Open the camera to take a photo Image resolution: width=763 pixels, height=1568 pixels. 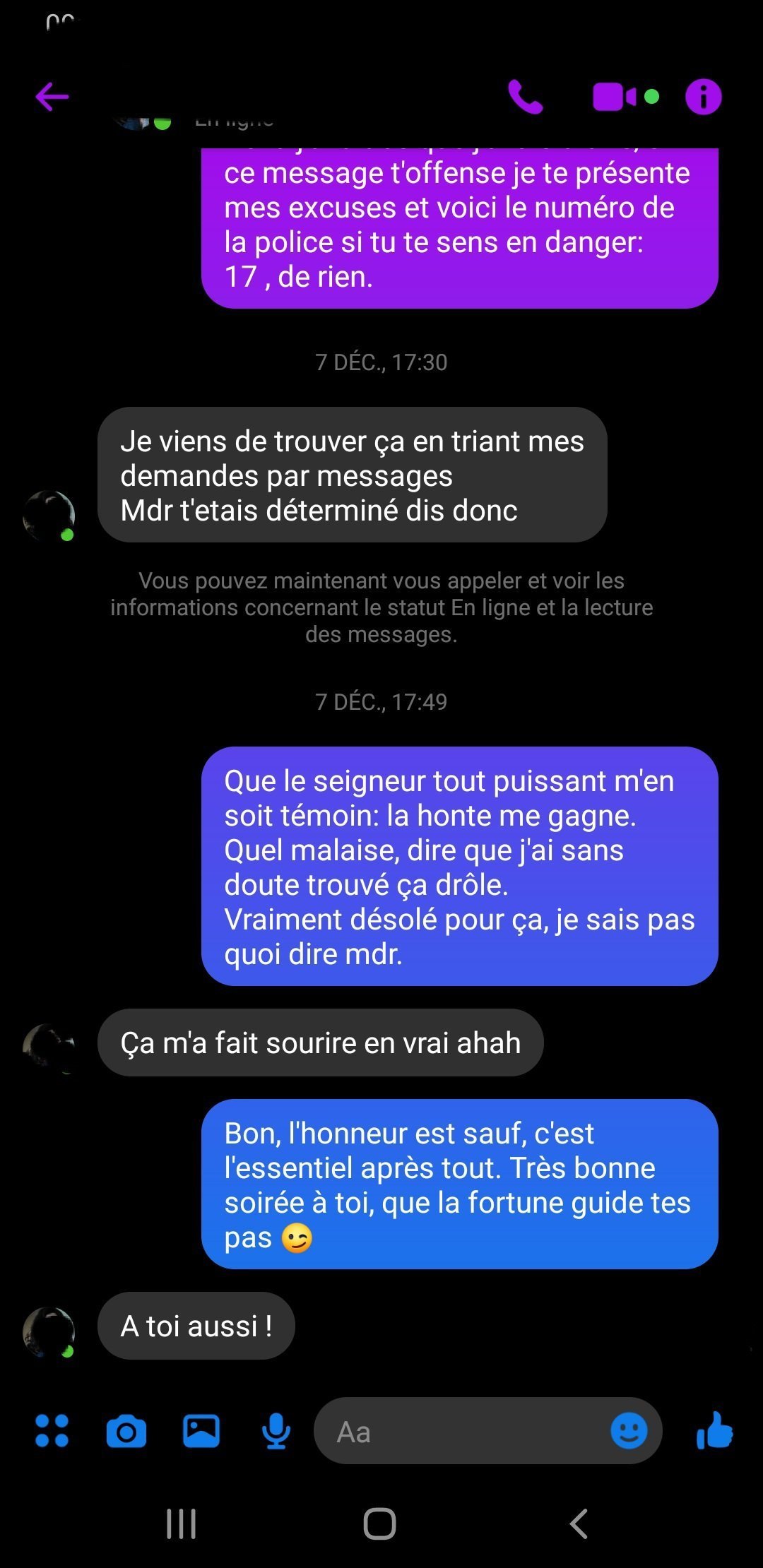click(126, 1432)
